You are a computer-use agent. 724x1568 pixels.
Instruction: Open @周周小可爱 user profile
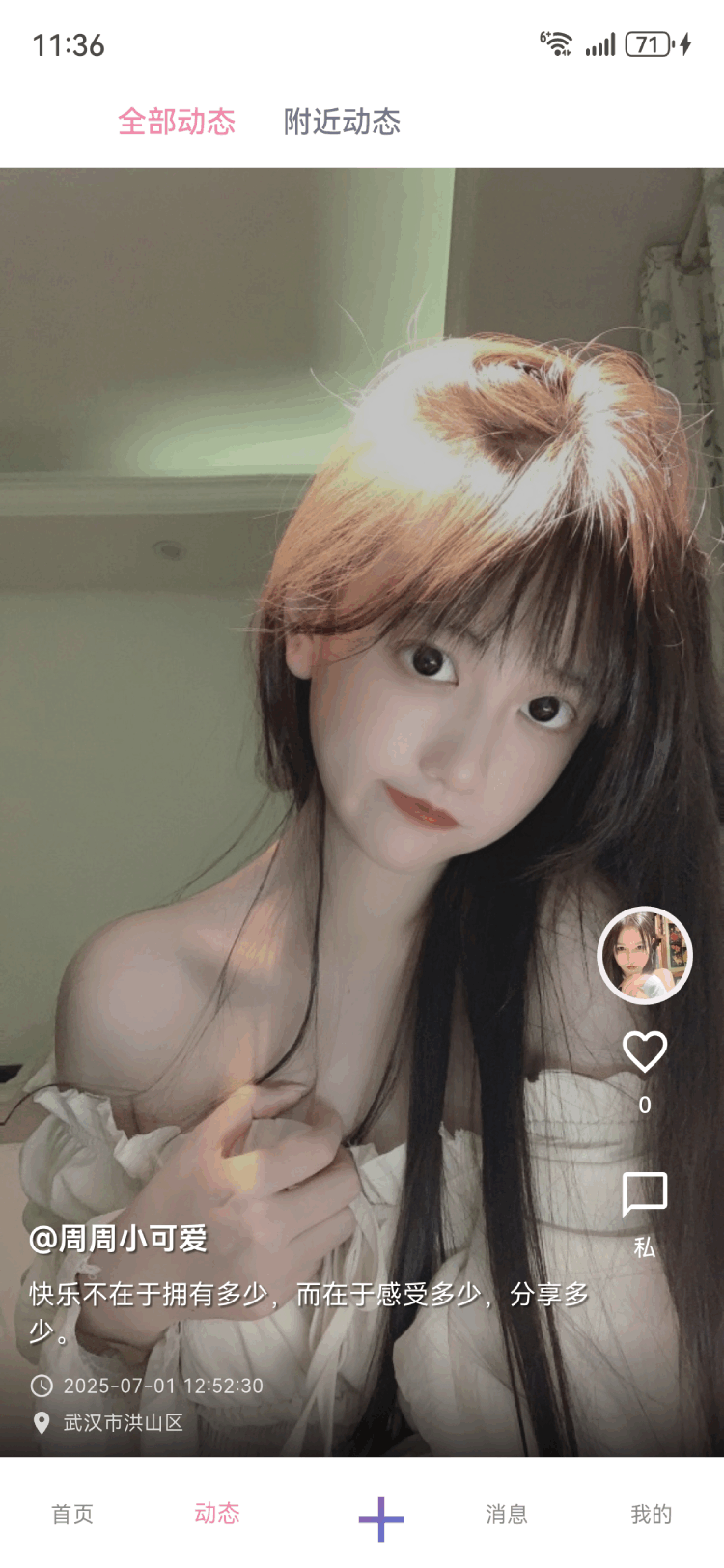pos(119,1239)
